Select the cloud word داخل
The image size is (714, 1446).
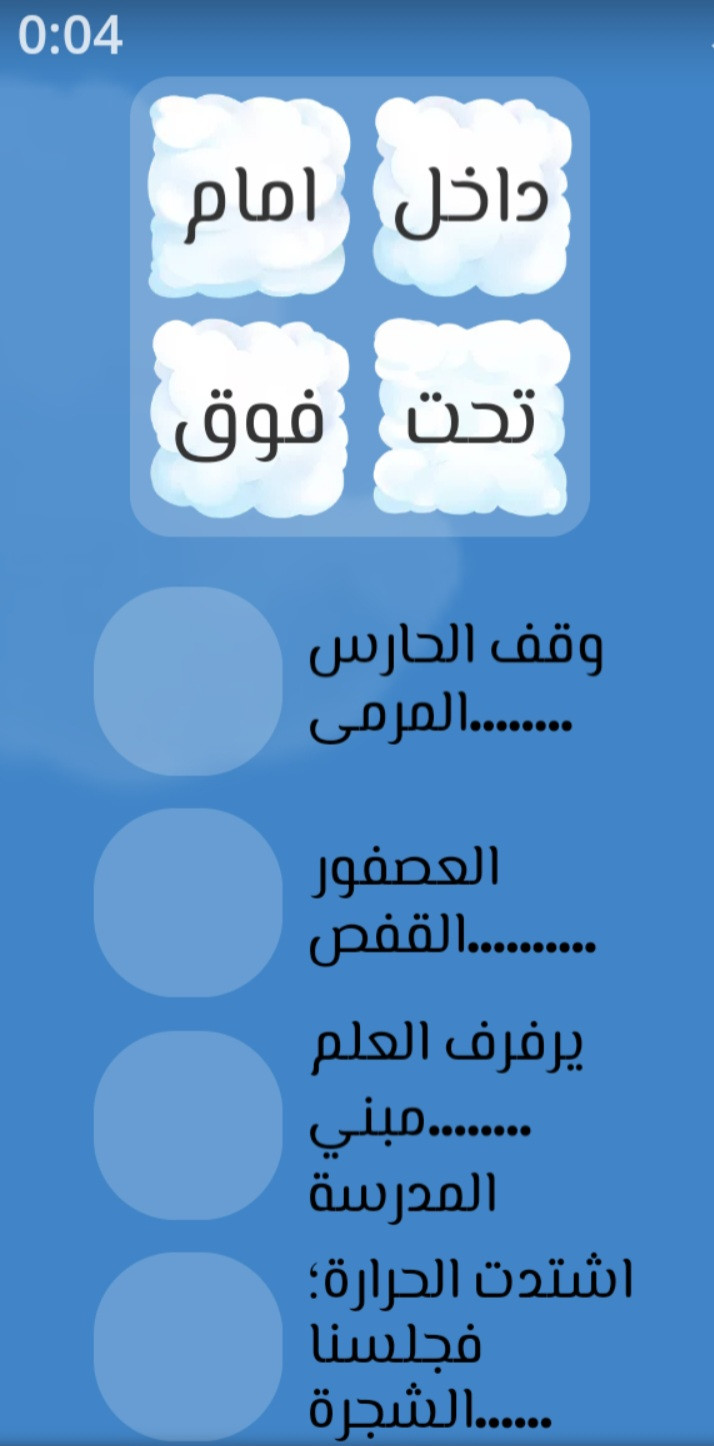pos(471,198)
